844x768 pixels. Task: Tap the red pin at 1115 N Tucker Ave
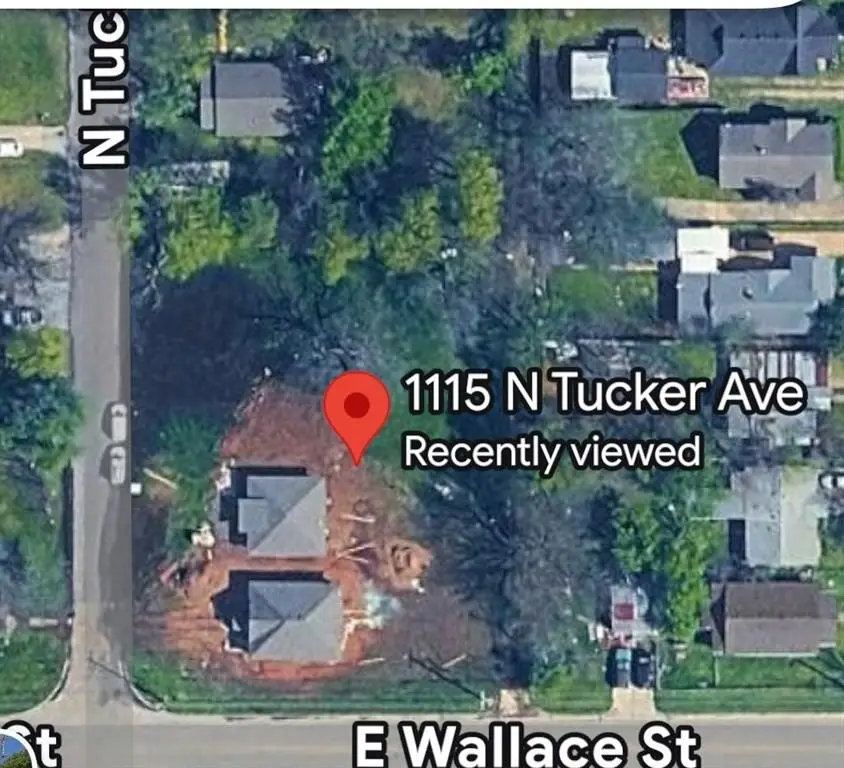point(357,409)
